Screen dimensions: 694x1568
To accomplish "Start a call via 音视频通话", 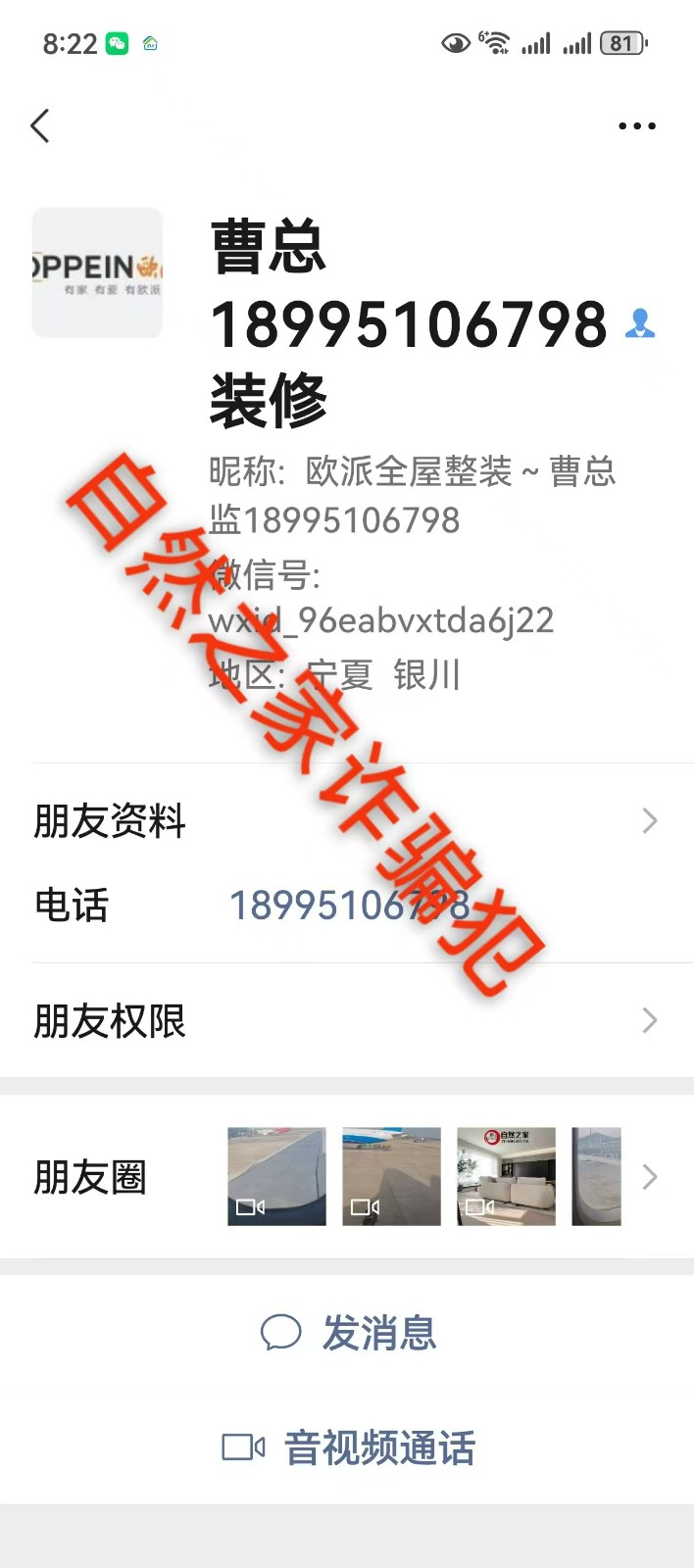I will click(348, 1447).
